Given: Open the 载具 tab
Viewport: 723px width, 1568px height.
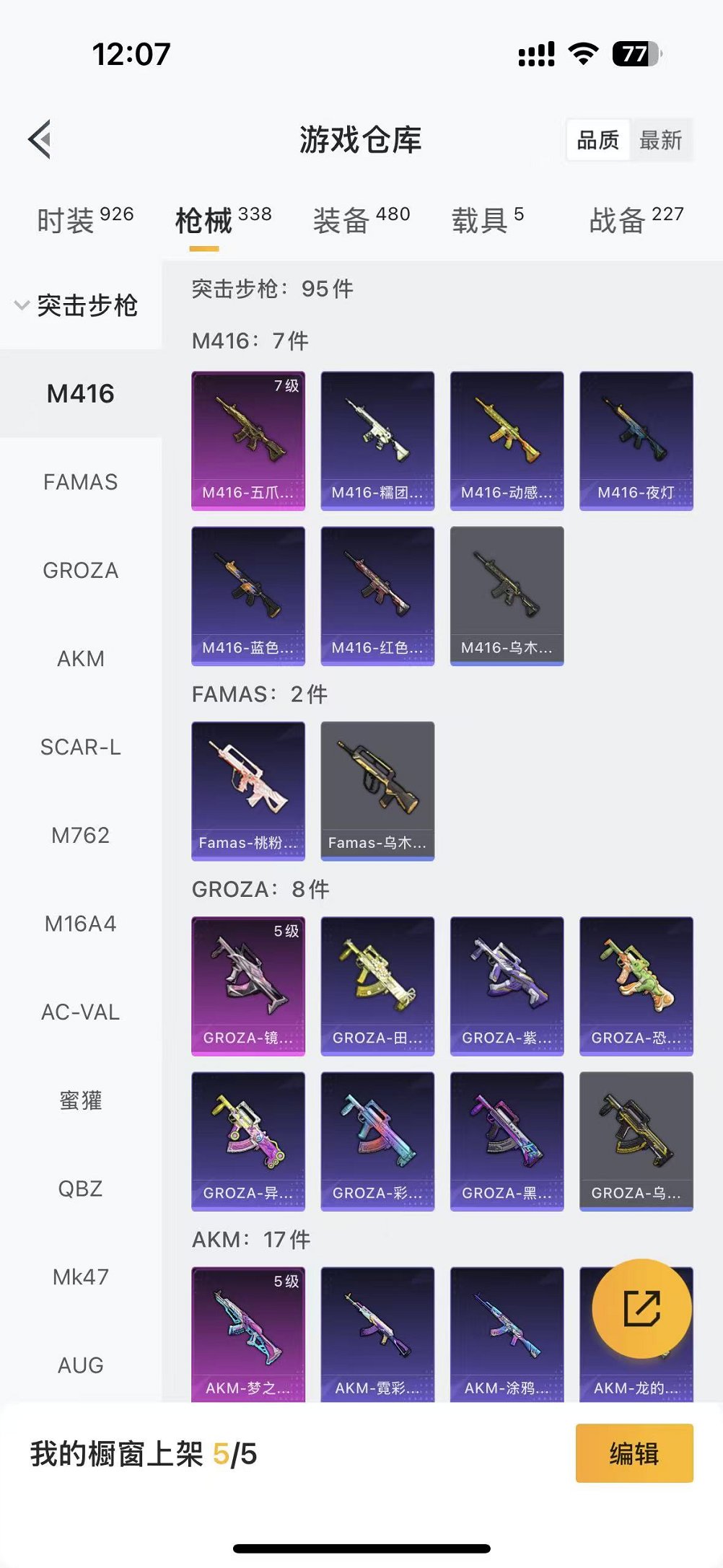Looking at the screenshot, I should pyautogui.click(x=488, y=219).
